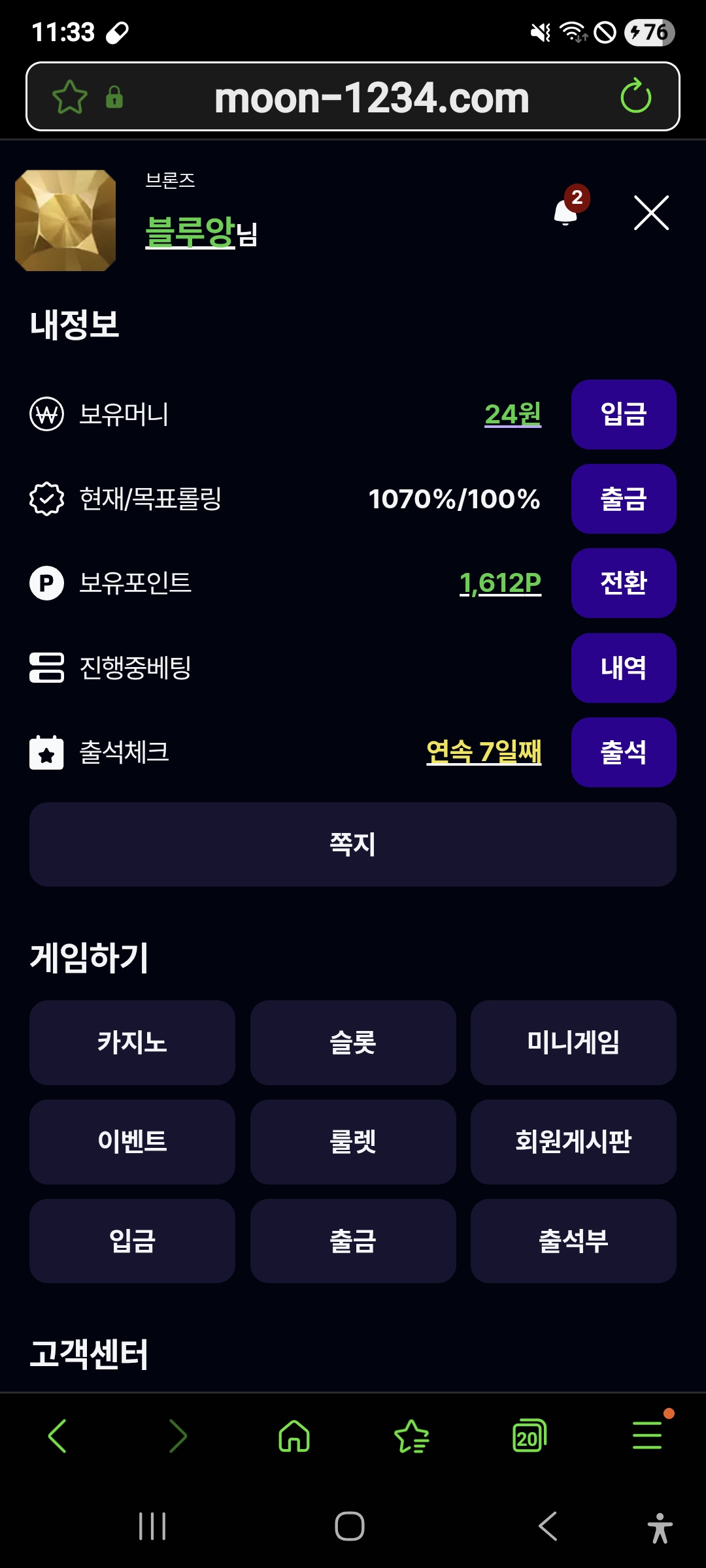Open the 출석부 attendance sheet

tap(573, 1241)
